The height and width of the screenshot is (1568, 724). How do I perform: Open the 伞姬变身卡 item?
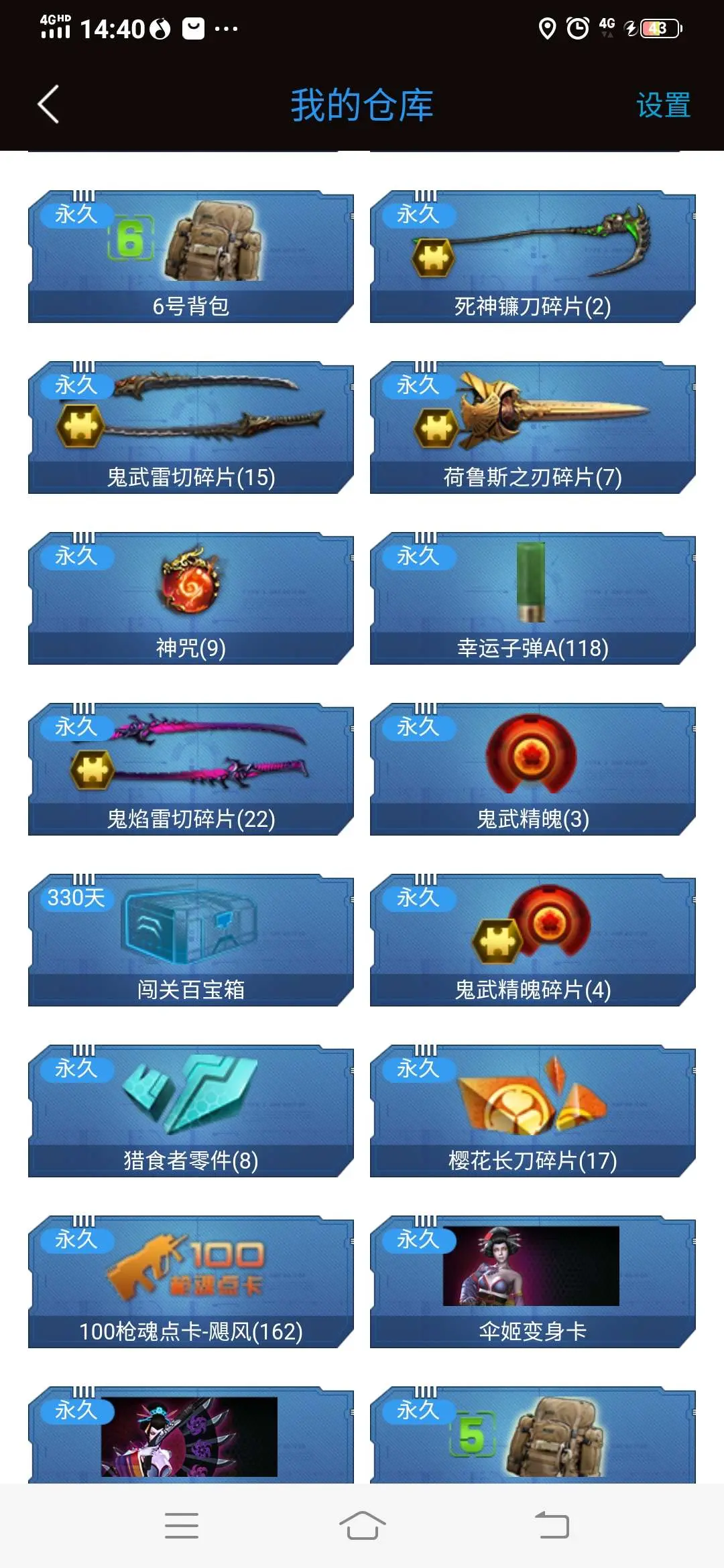pos(533,1282)
